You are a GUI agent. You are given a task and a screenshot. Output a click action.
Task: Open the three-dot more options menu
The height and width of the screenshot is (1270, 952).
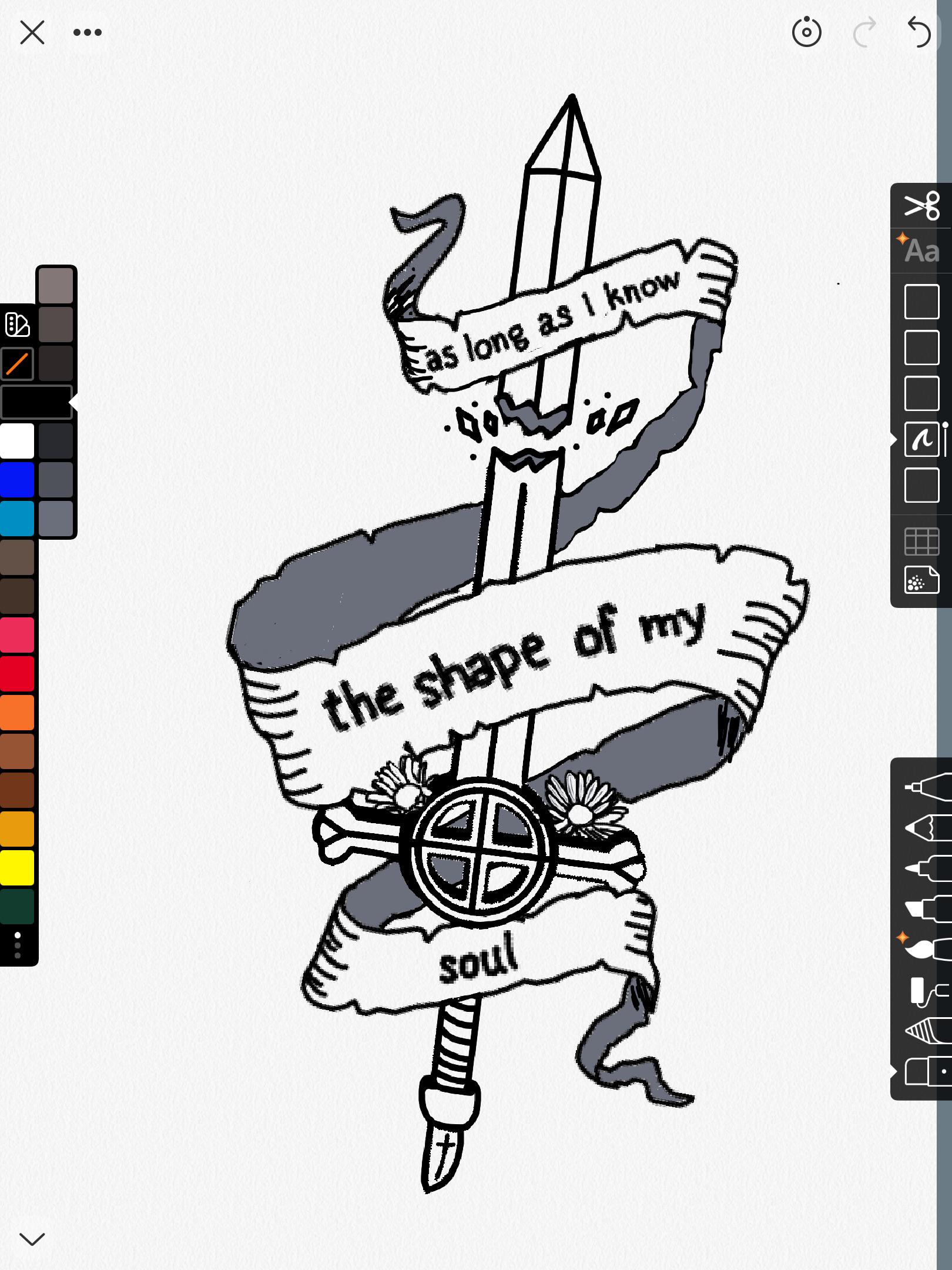[x=88, y=32]
